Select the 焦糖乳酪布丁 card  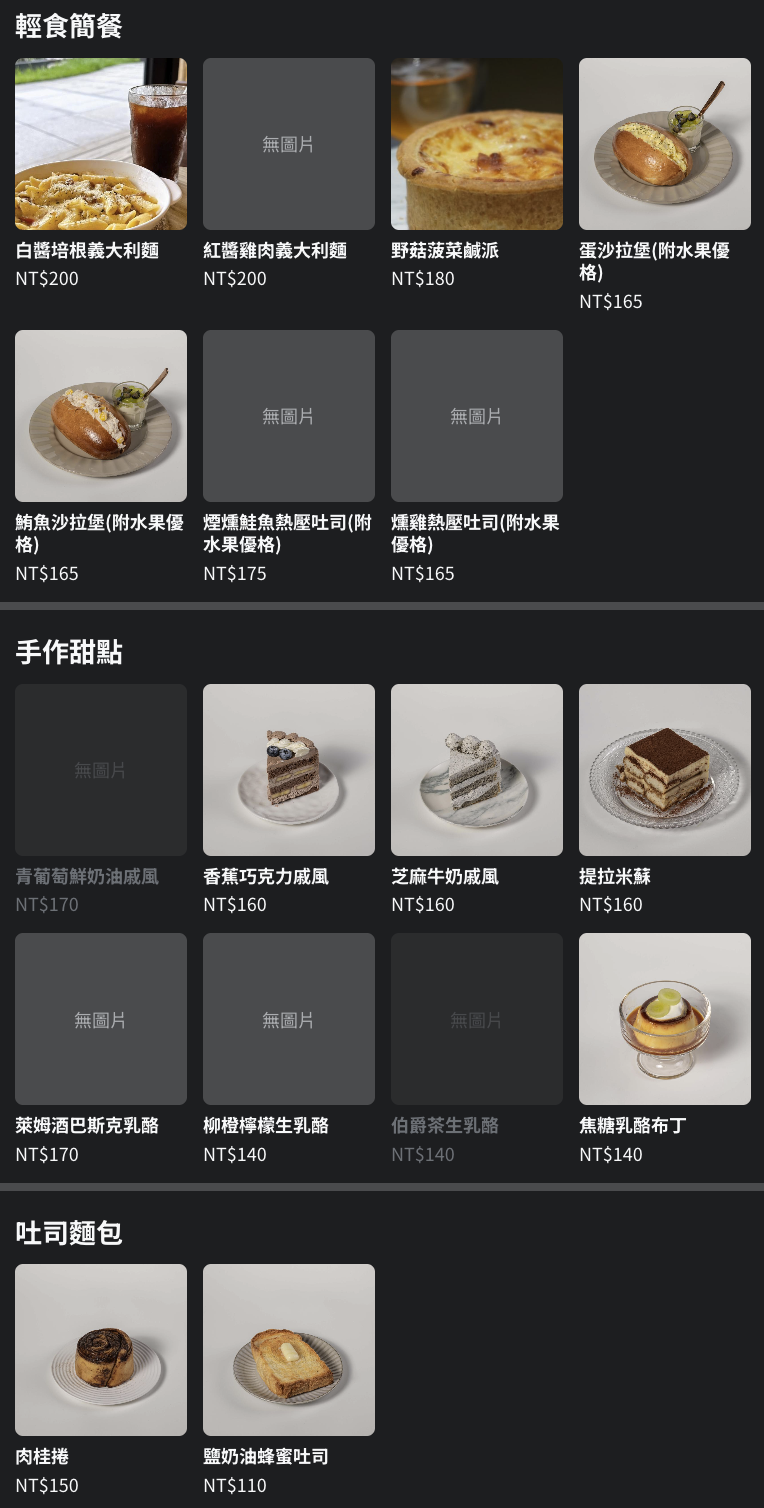pos(665,1019)
